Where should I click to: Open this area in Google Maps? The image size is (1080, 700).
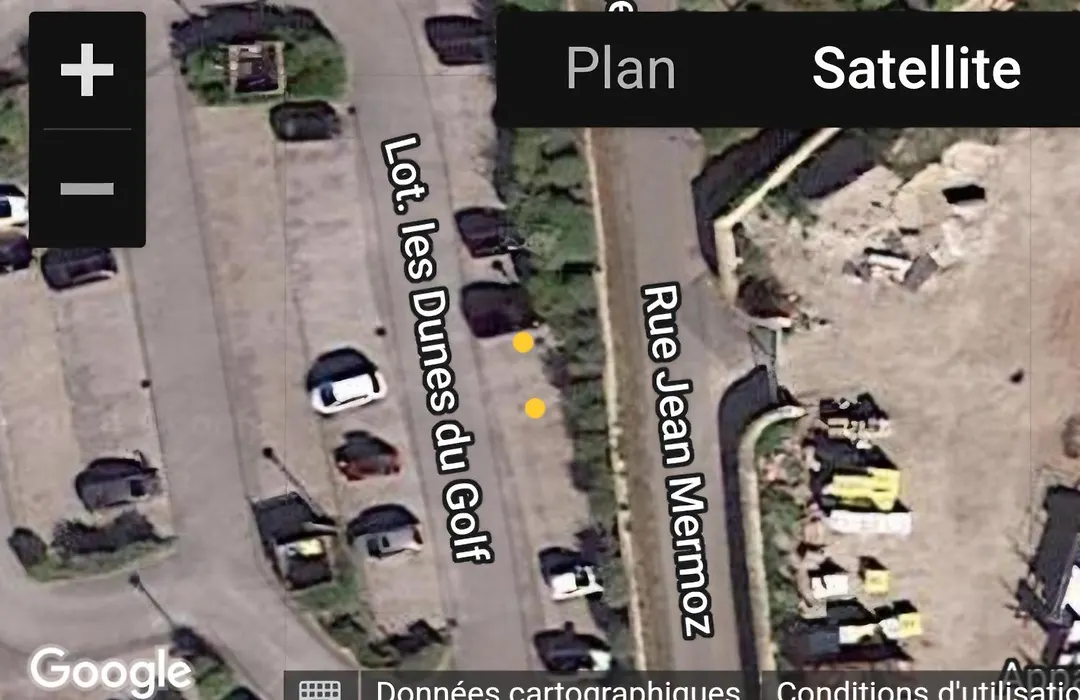coord(110,670)
